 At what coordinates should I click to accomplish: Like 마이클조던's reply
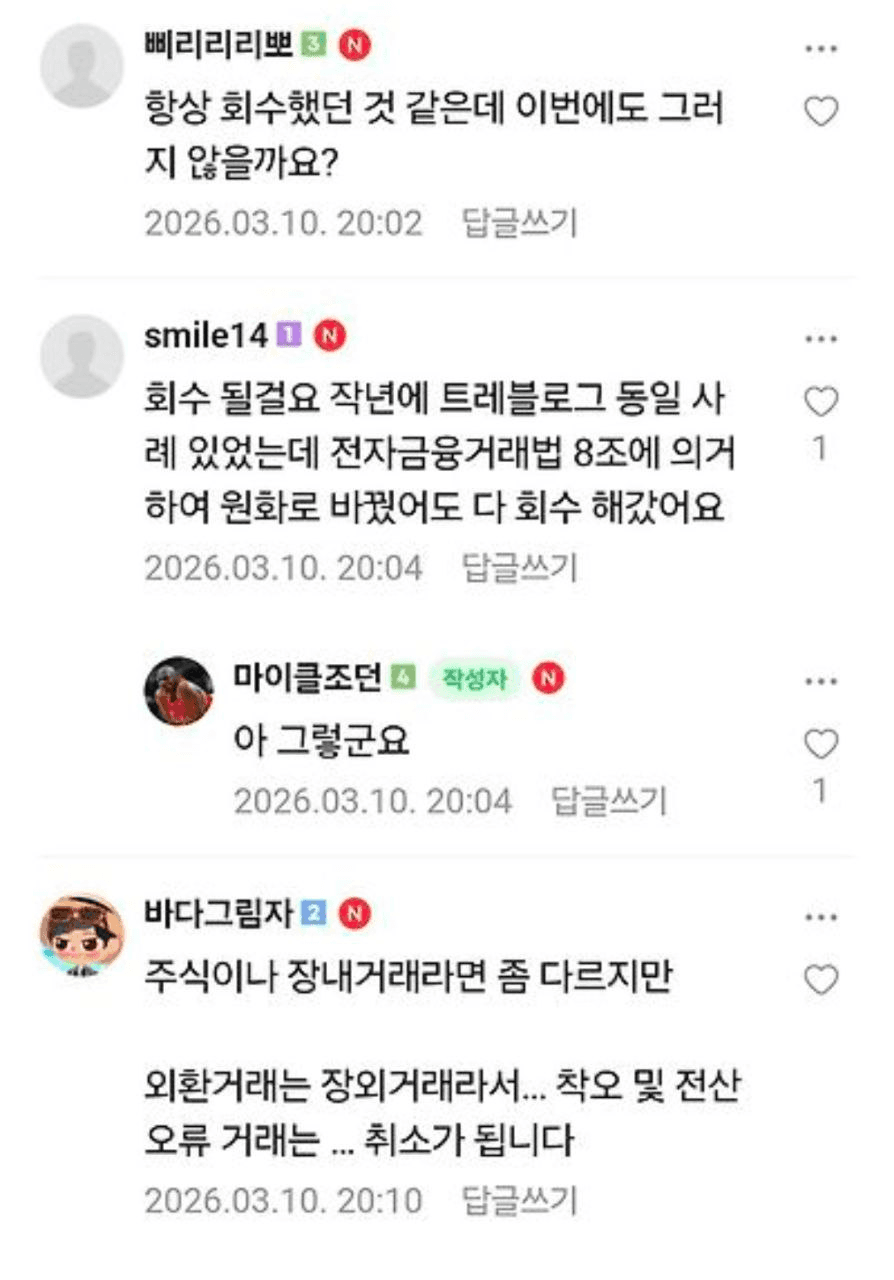coord(821,745)
